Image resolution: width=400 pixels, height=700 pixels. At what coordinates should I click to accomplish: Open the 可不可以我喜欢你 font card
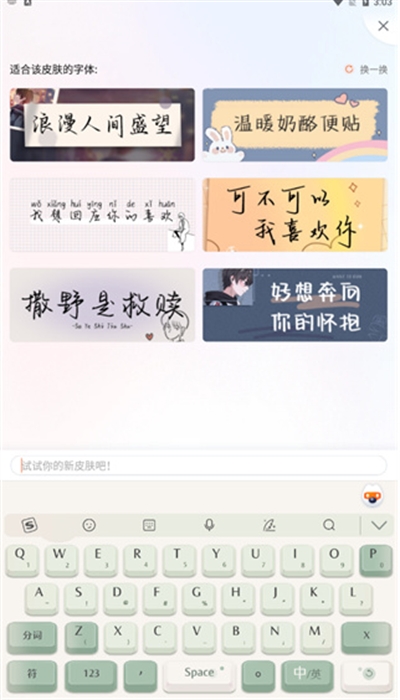coord(295,215)
